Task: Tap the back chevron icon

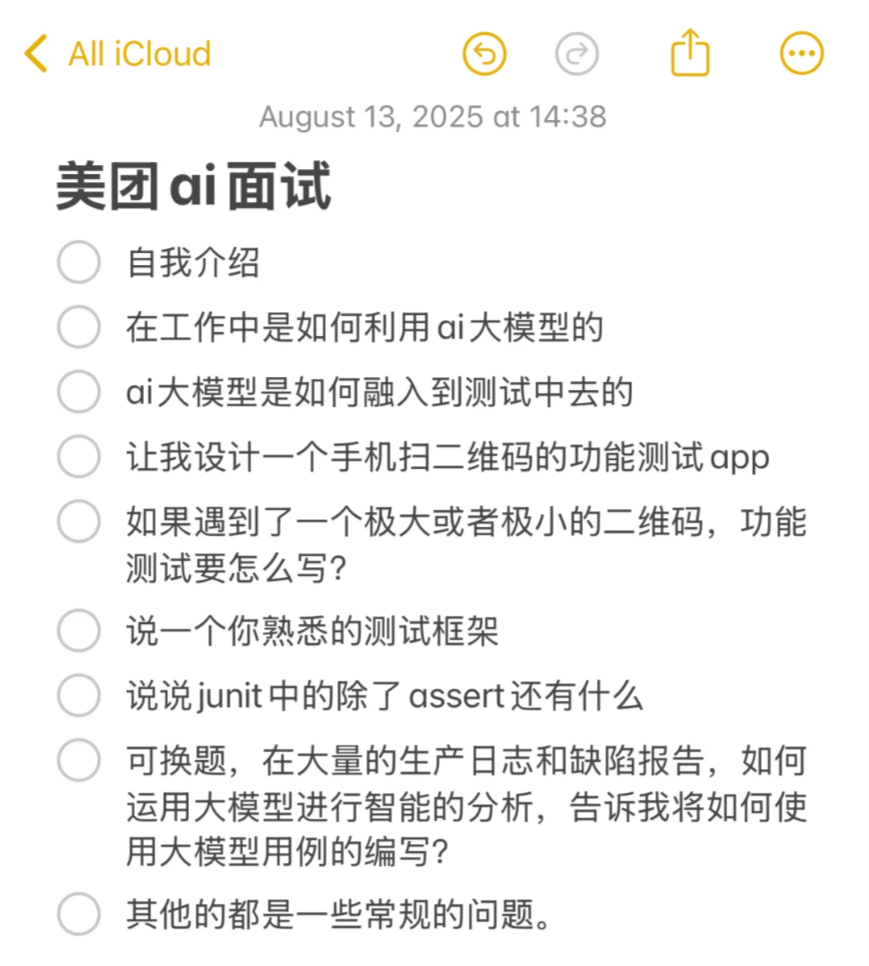Action: (33, 54)
